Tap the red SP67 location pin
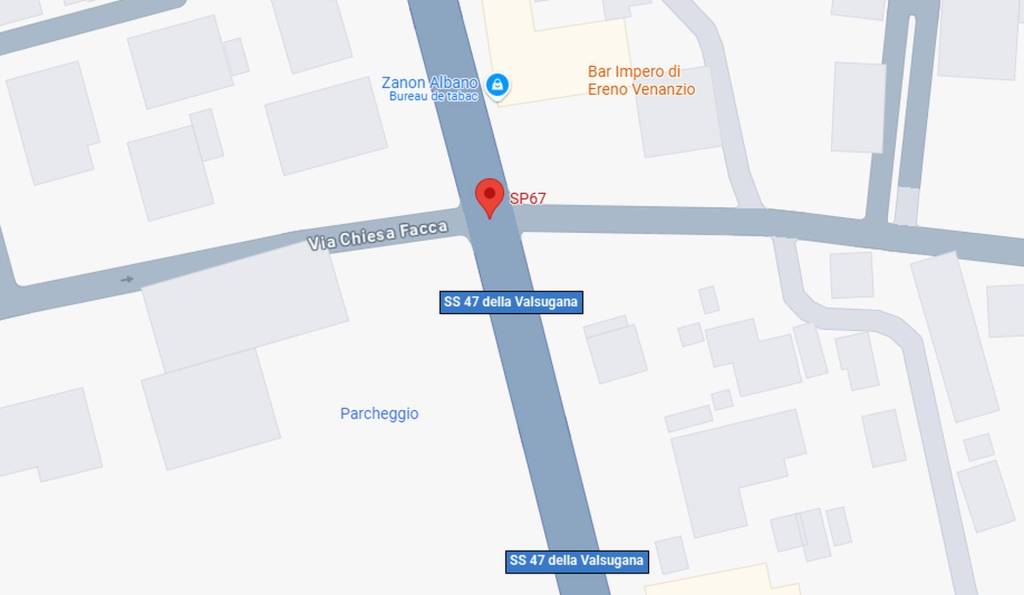The width and height of the screenshot is (1024, 595). click(489, 194)
